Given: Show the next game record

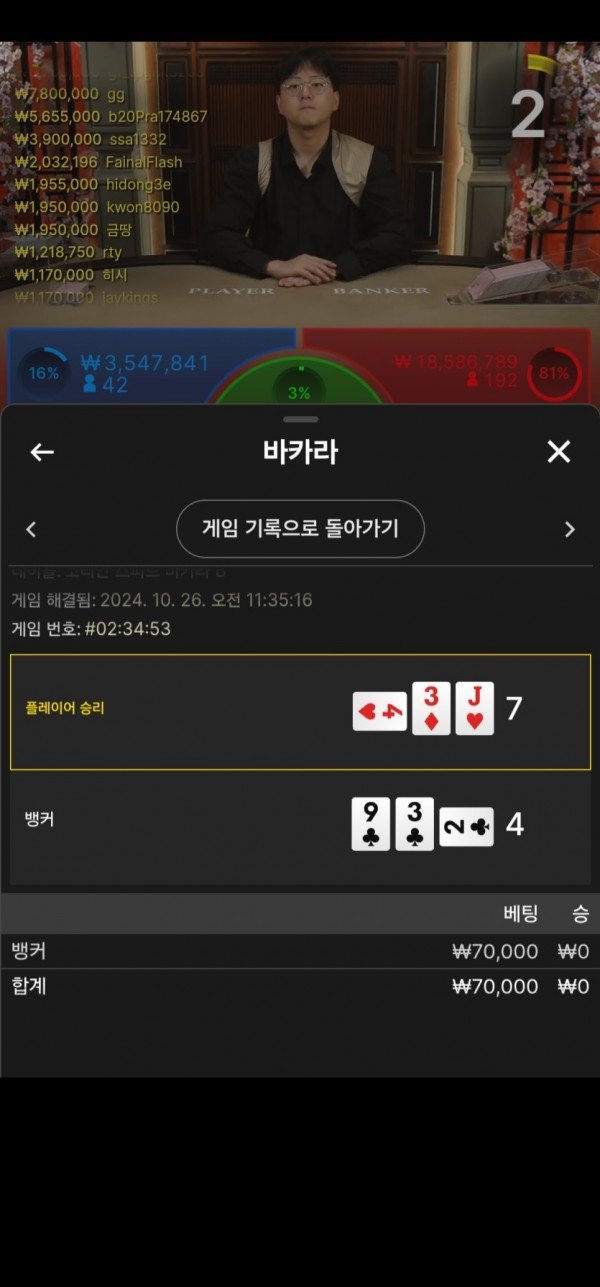Looking at the screenshot, I should [x=570, y=529].
